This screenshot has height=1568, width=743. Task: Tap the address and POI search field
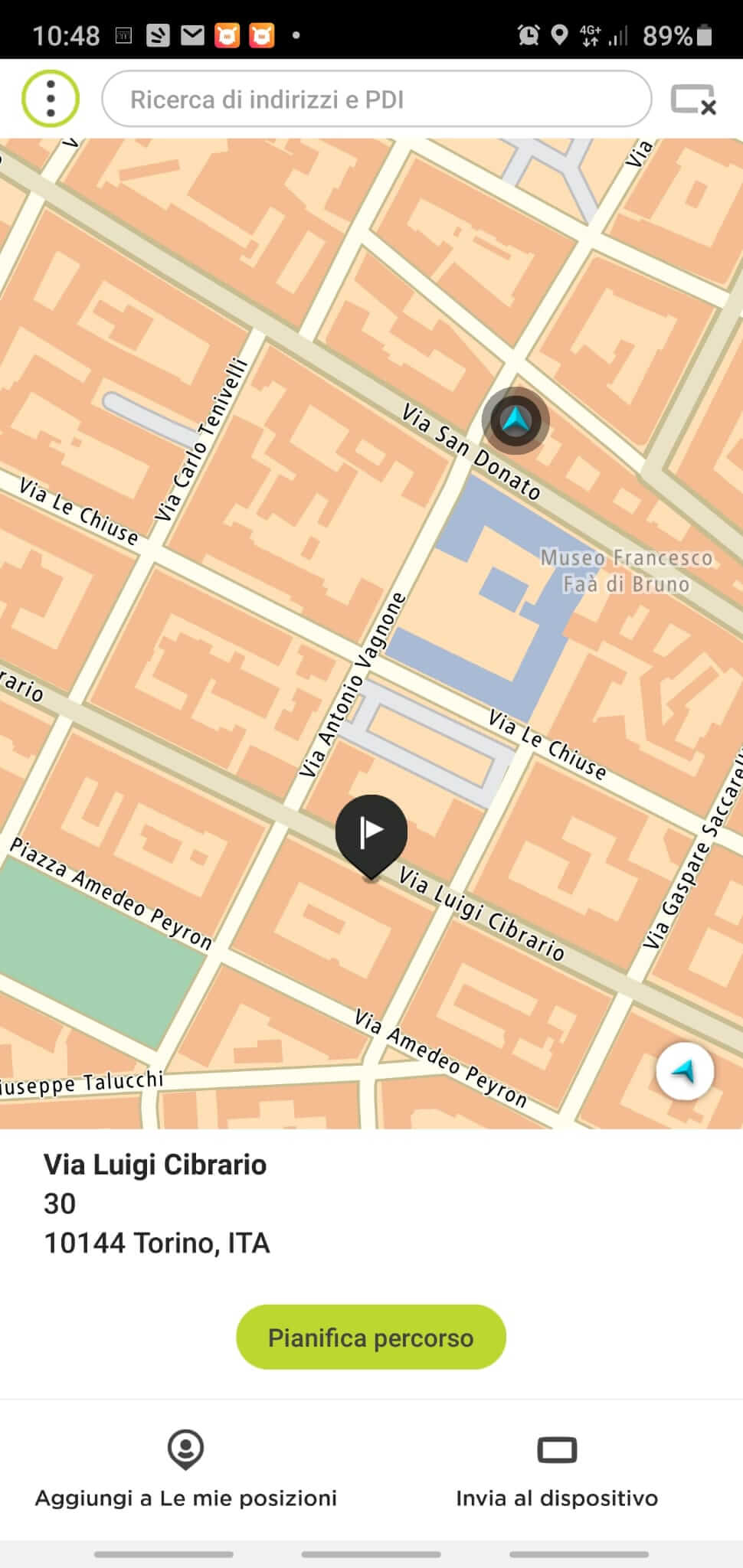pos(376,100)
